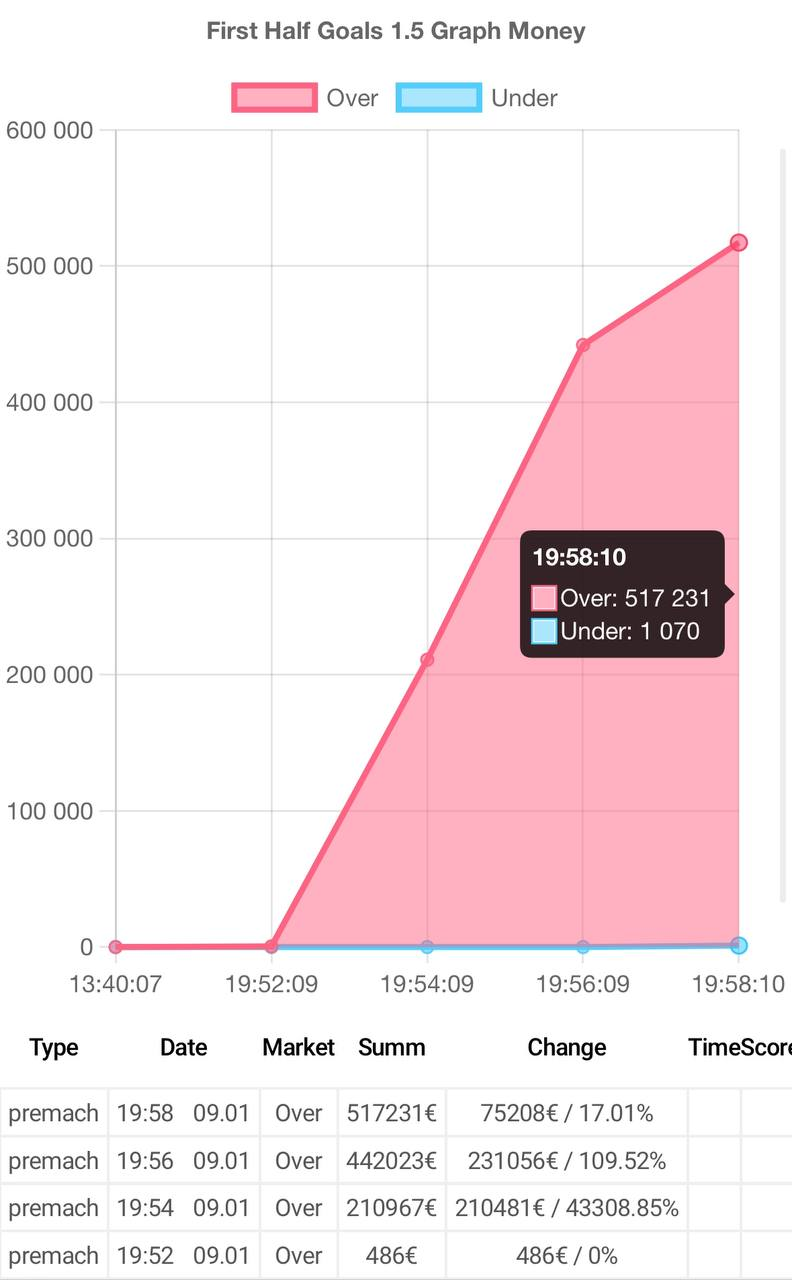Select the Under data point at 19:58:10
The image size is (792, 1280).
(x=738, y=945)
